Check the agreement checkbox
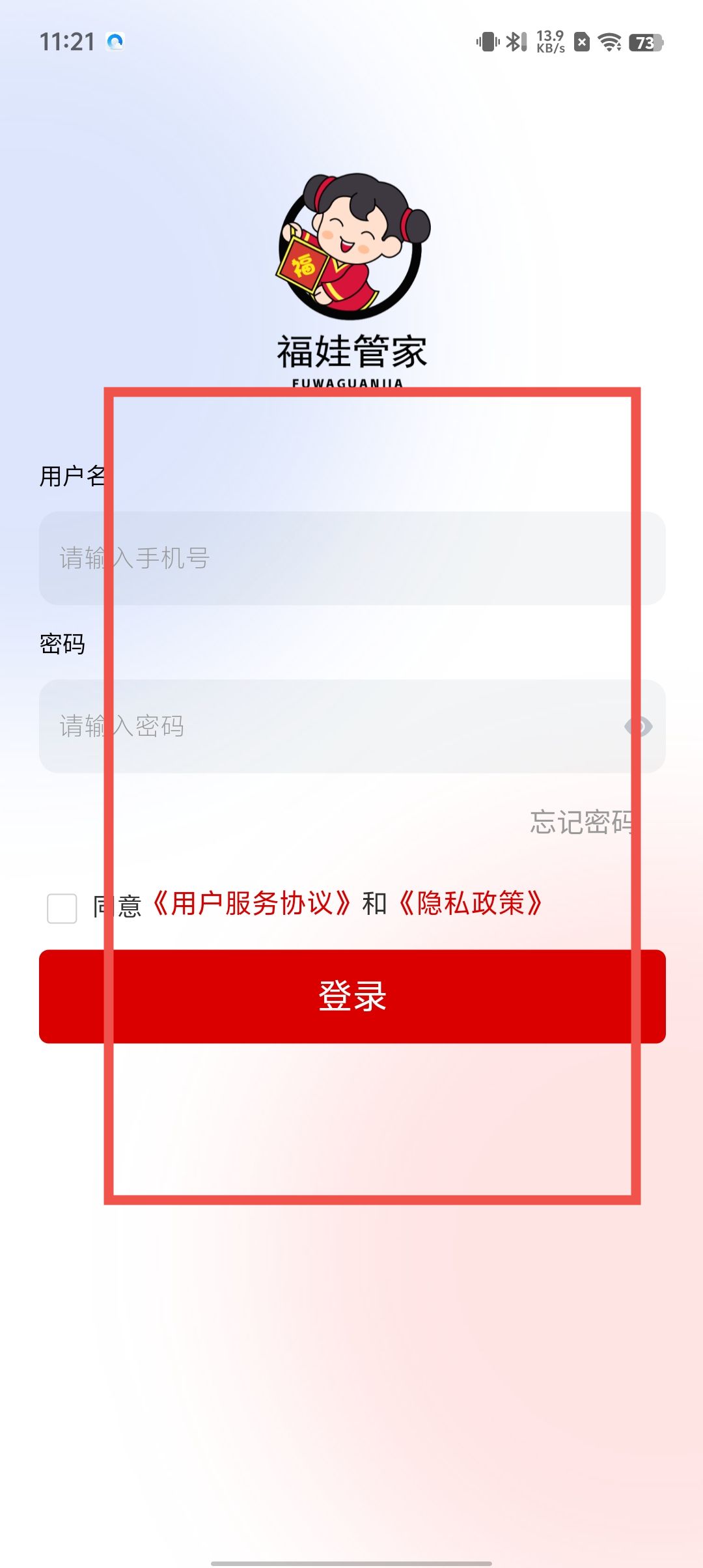The height and width of the screenshot is (1568, 703). tap(62, 908)
